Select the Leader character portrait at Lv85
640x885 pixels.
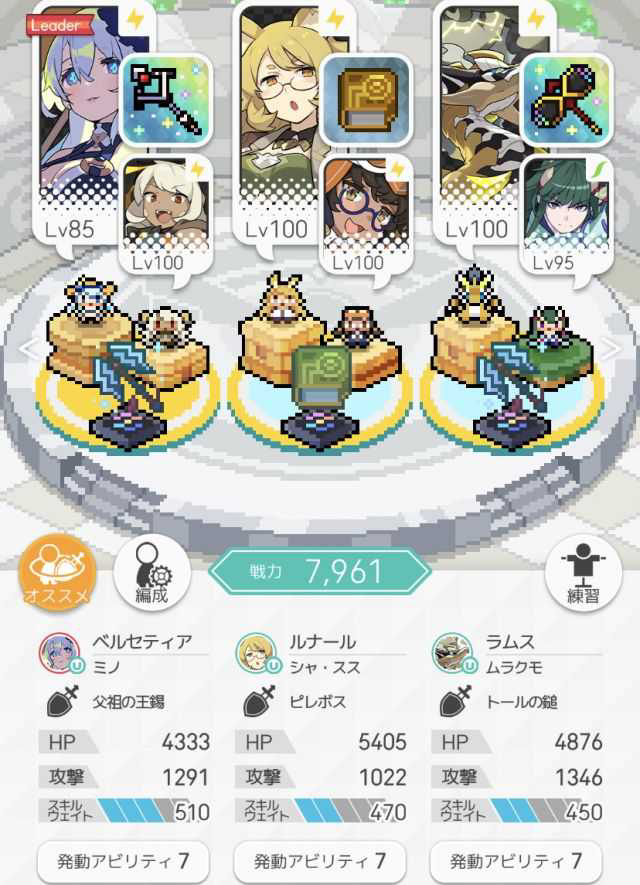point(75,110)
